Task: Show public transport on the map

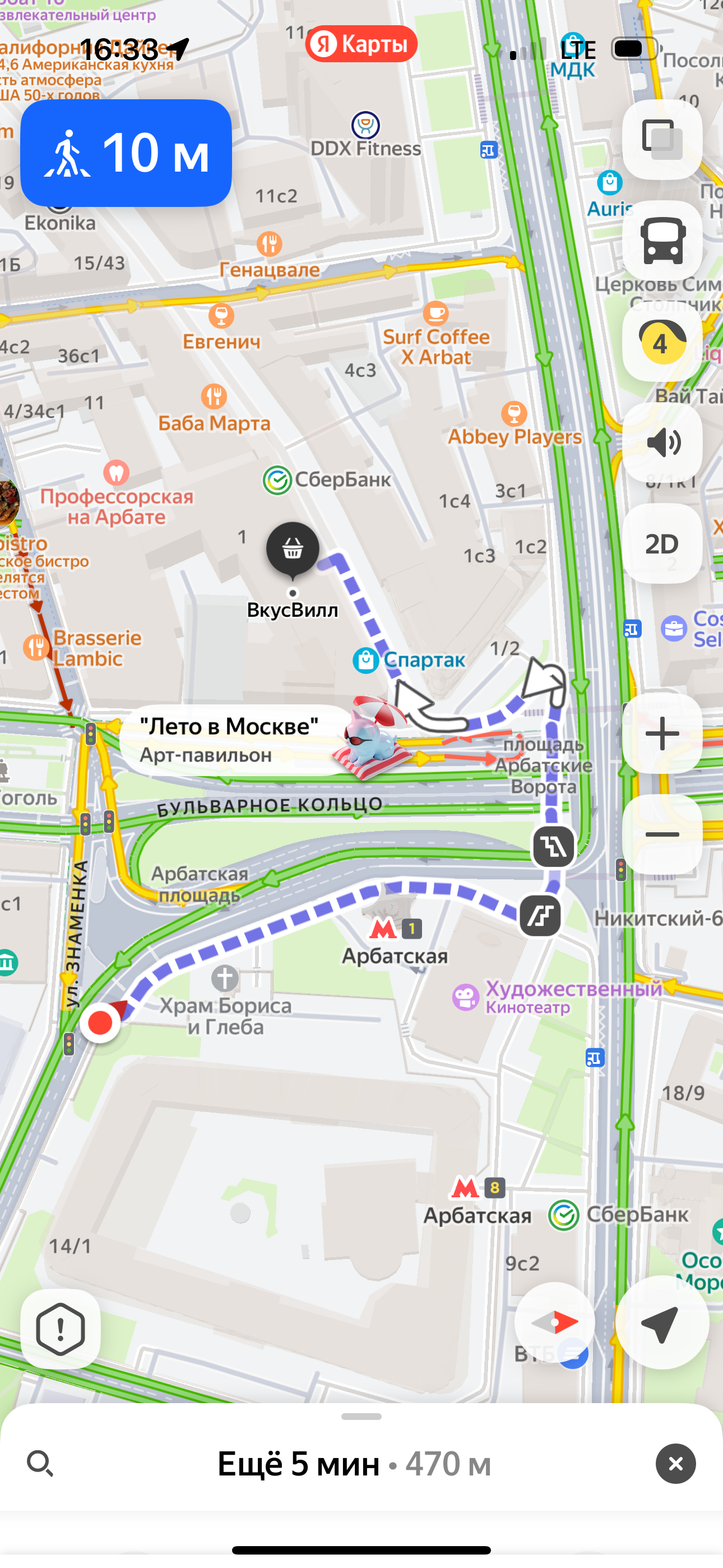Action: [662, 241]
